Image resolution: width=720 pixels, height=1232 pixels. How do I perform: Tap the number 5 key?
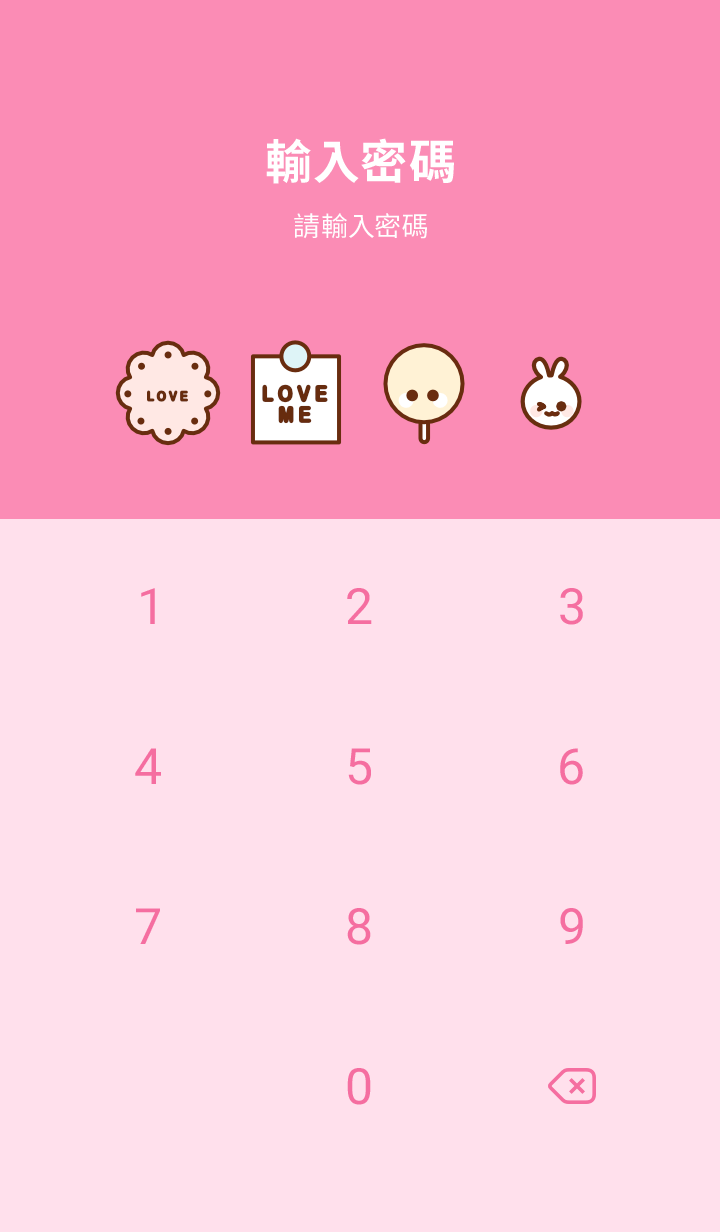359,767
